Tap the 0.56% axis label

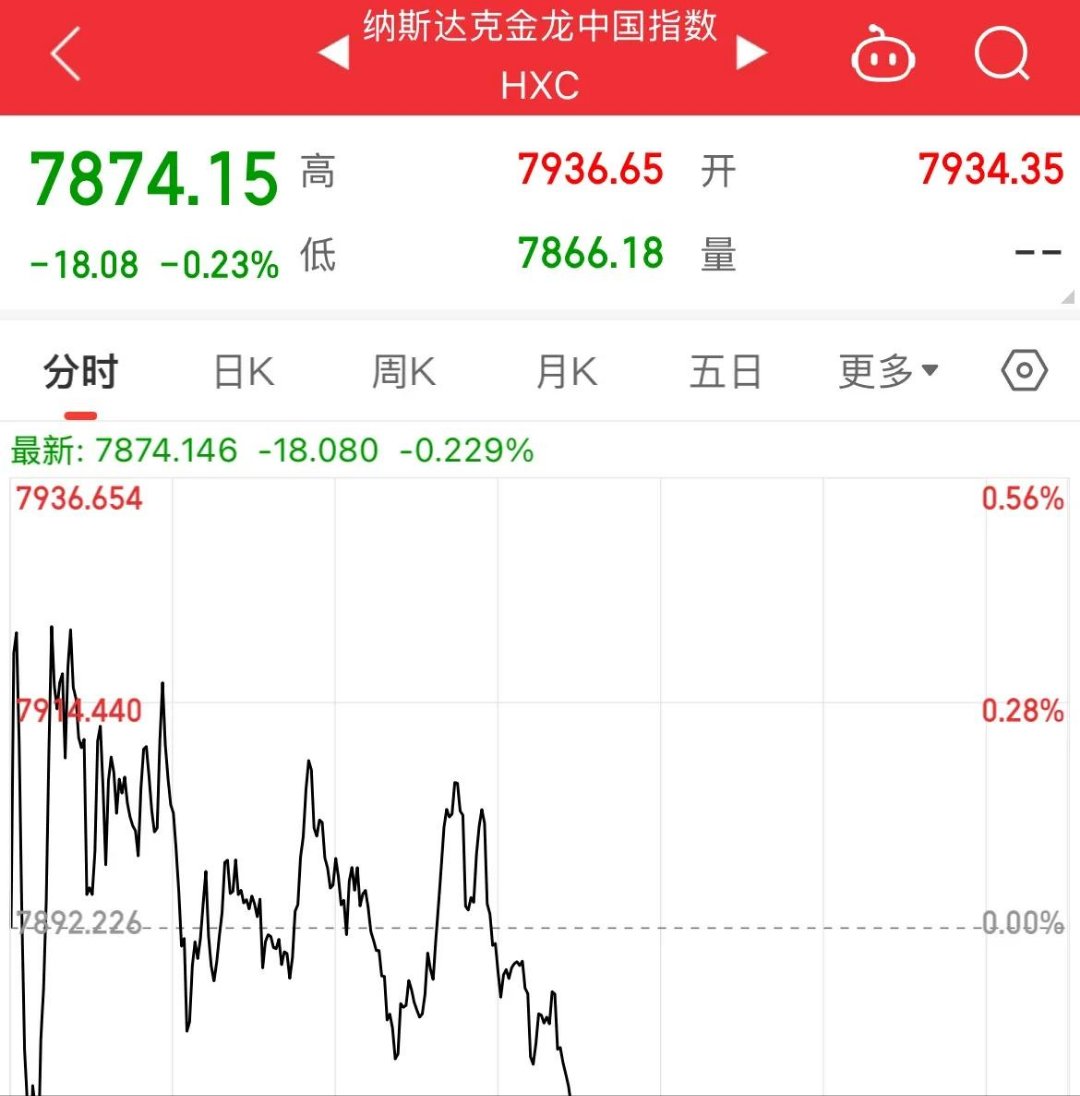[x=1021, y=498]
